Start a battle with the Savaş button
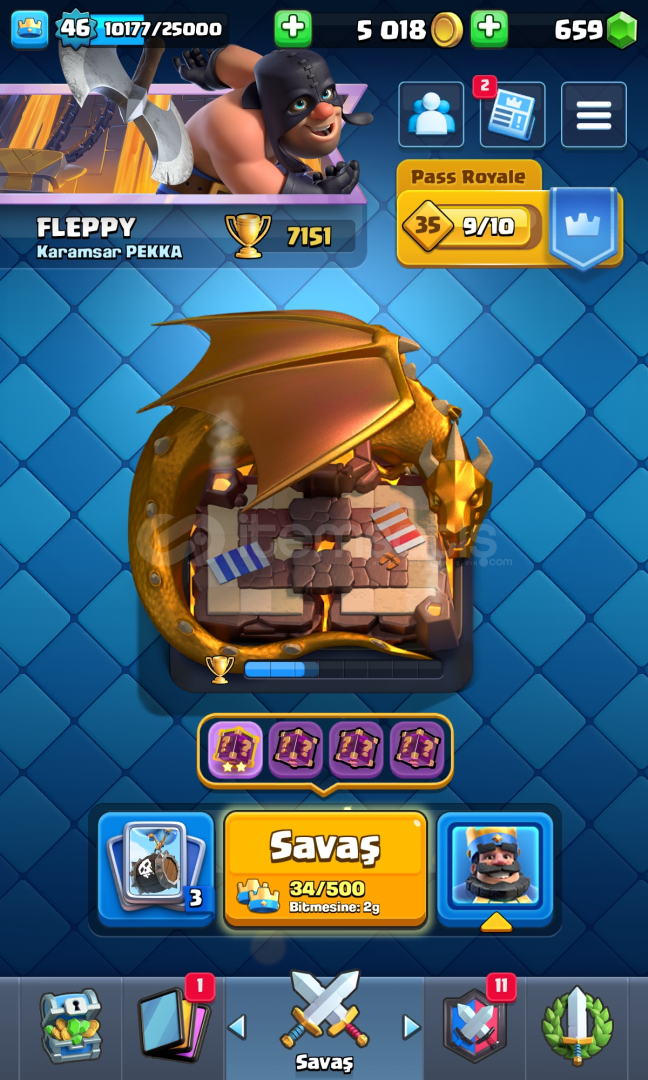Viewport: 648px width, 1080px height. [325, 868]
